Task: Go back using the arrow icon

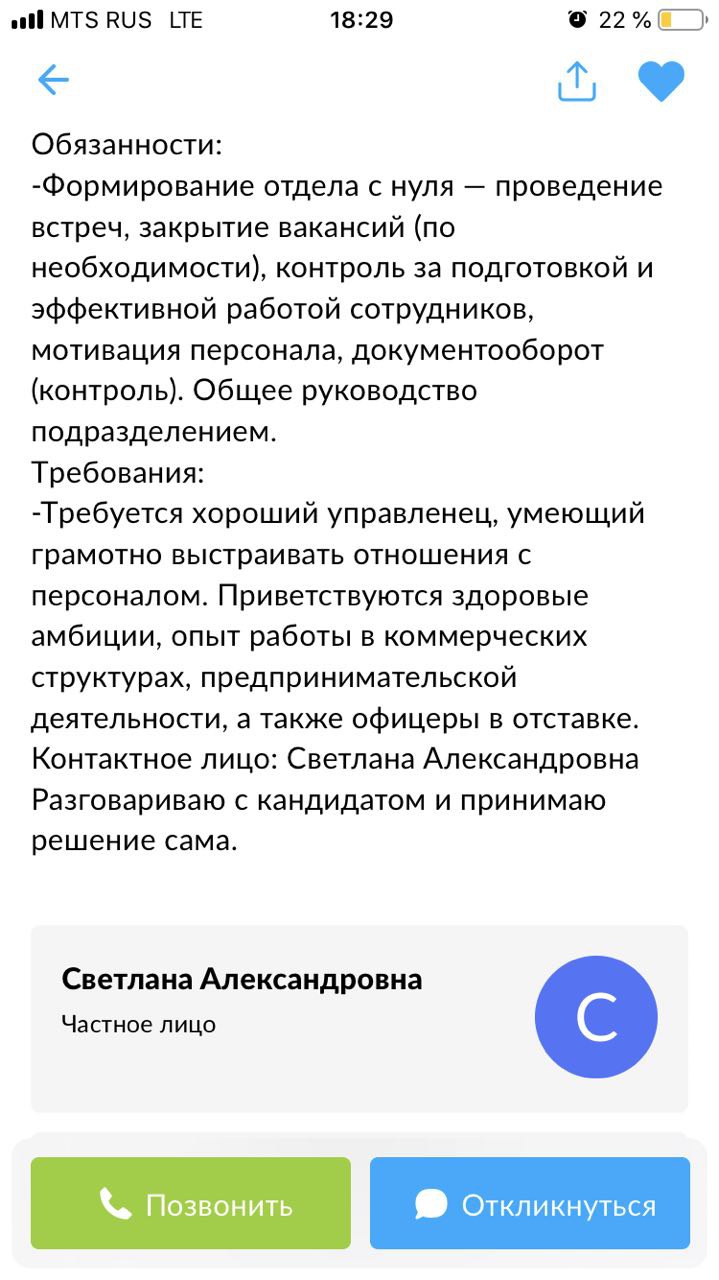Action: point(53,81)
